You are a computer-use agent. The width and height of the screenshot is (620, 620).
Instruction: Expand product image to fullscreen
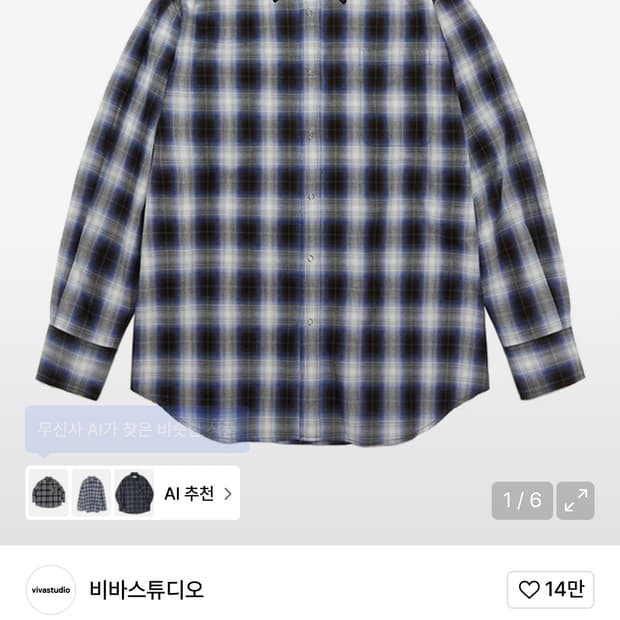coord(576,501)
